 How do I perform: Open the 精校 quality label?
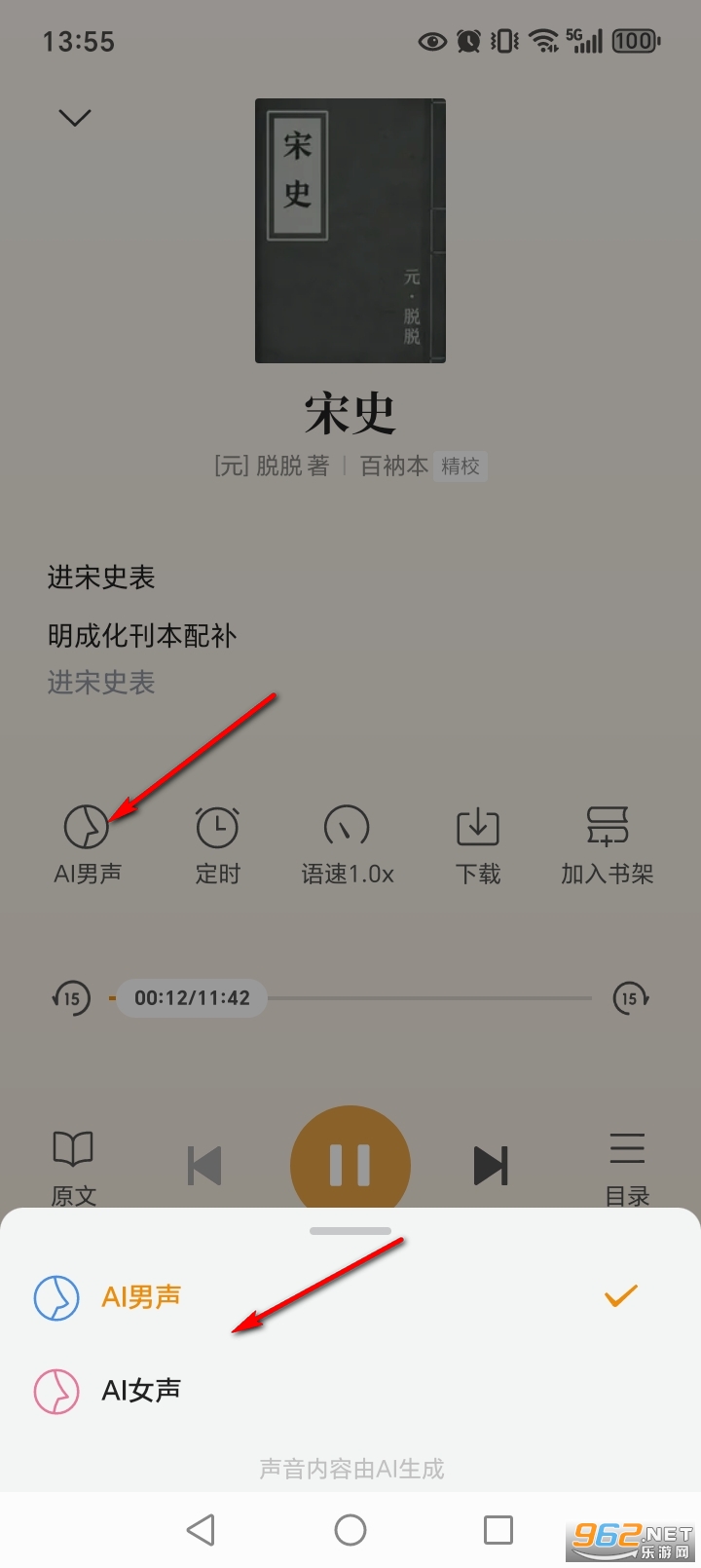point(461,466)
